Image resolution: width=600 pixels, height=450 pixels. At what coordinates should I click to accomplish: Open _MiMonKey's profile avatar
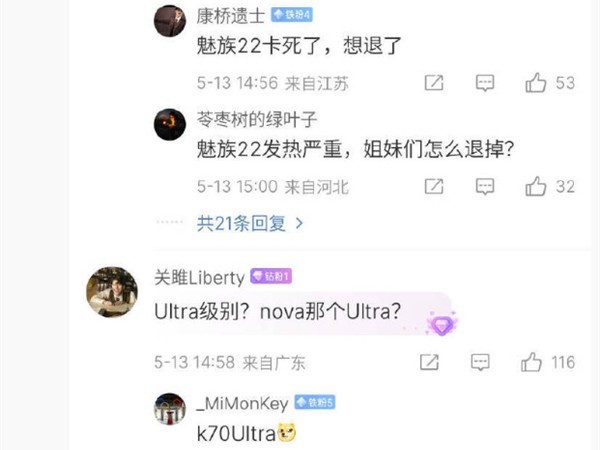(170, 409)
